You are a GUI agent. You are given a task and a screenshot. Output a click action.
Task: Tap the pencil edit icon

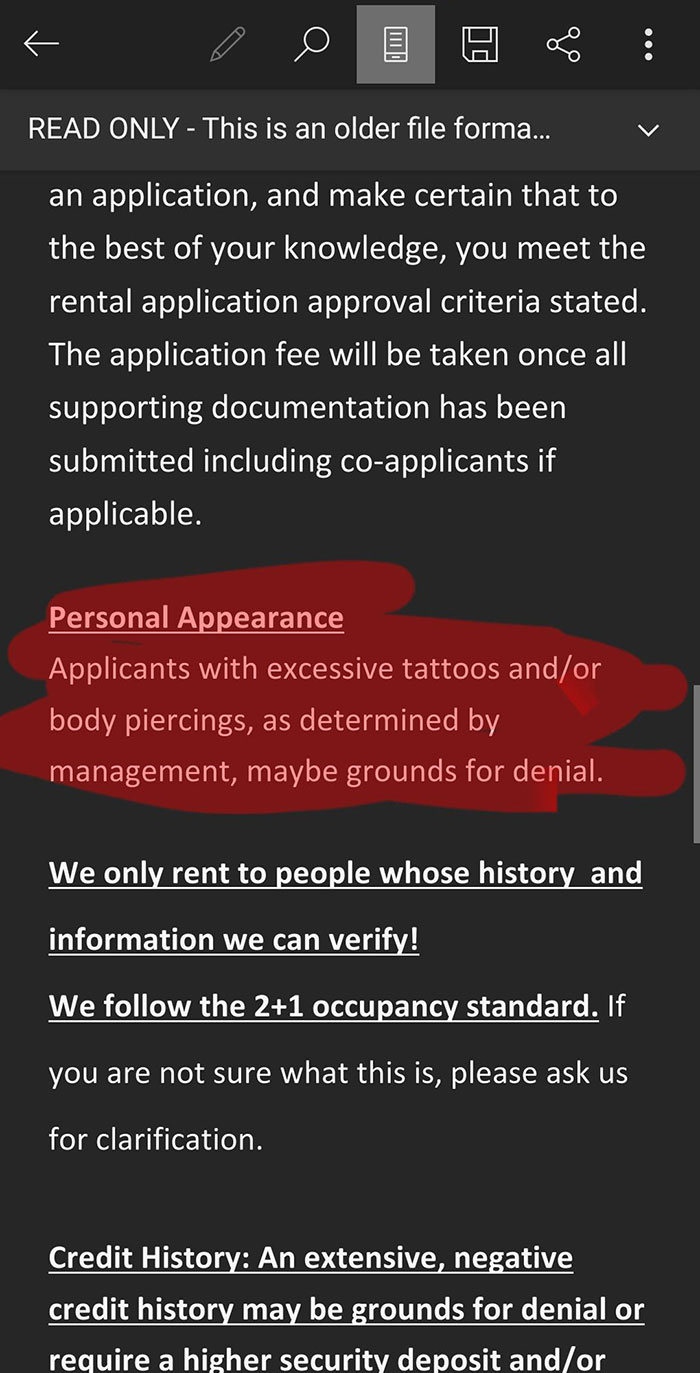tap(227, 44)
